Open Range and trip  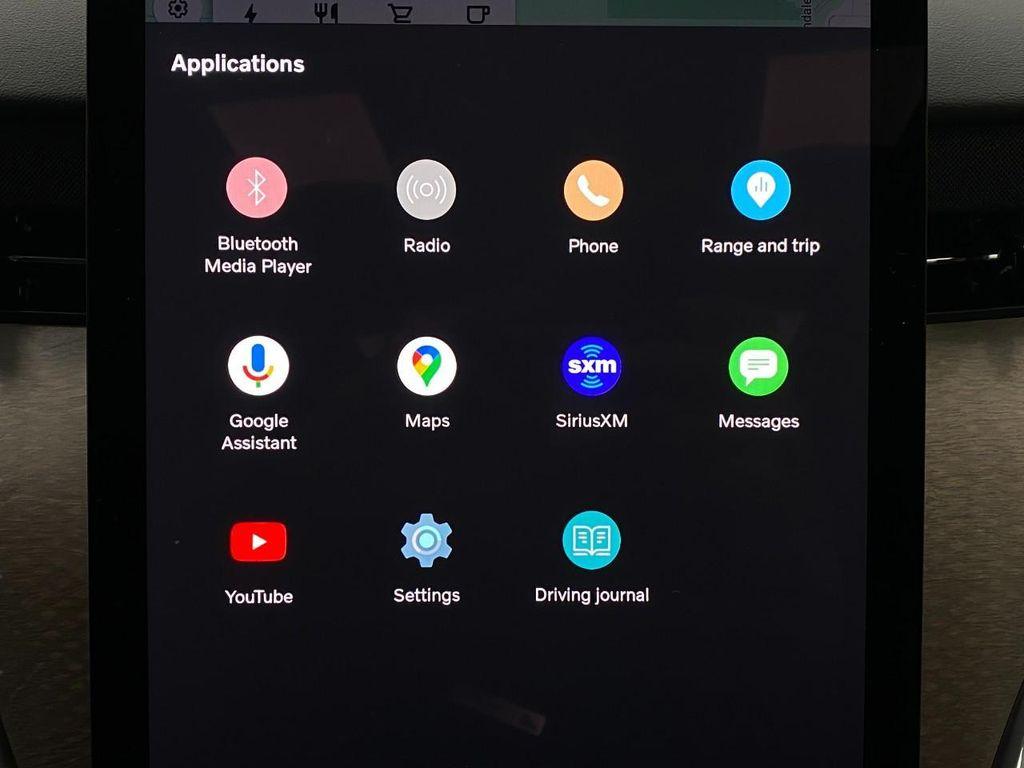[x=760, y=190]
